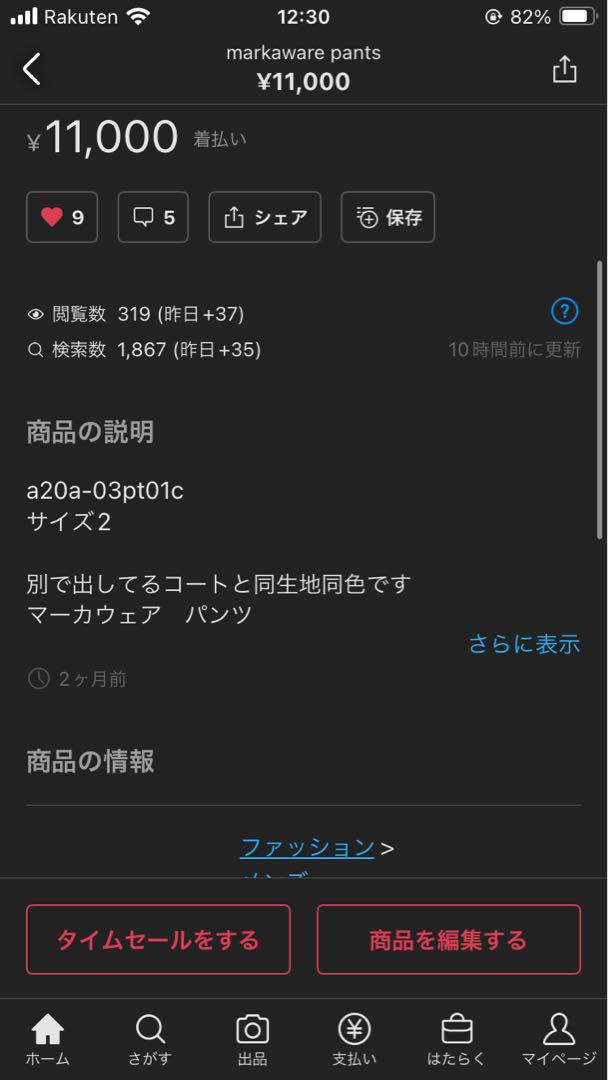Tap the シェア share button
608x1080 pixels.
pos(265,217)
